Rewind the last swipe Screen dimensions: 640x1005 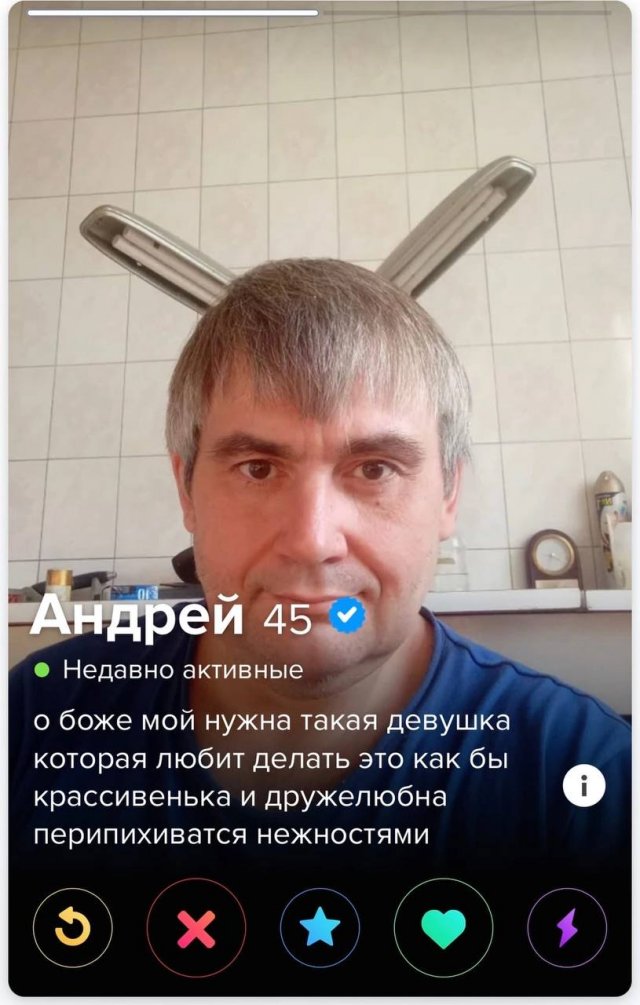click(x=73, y=928)
